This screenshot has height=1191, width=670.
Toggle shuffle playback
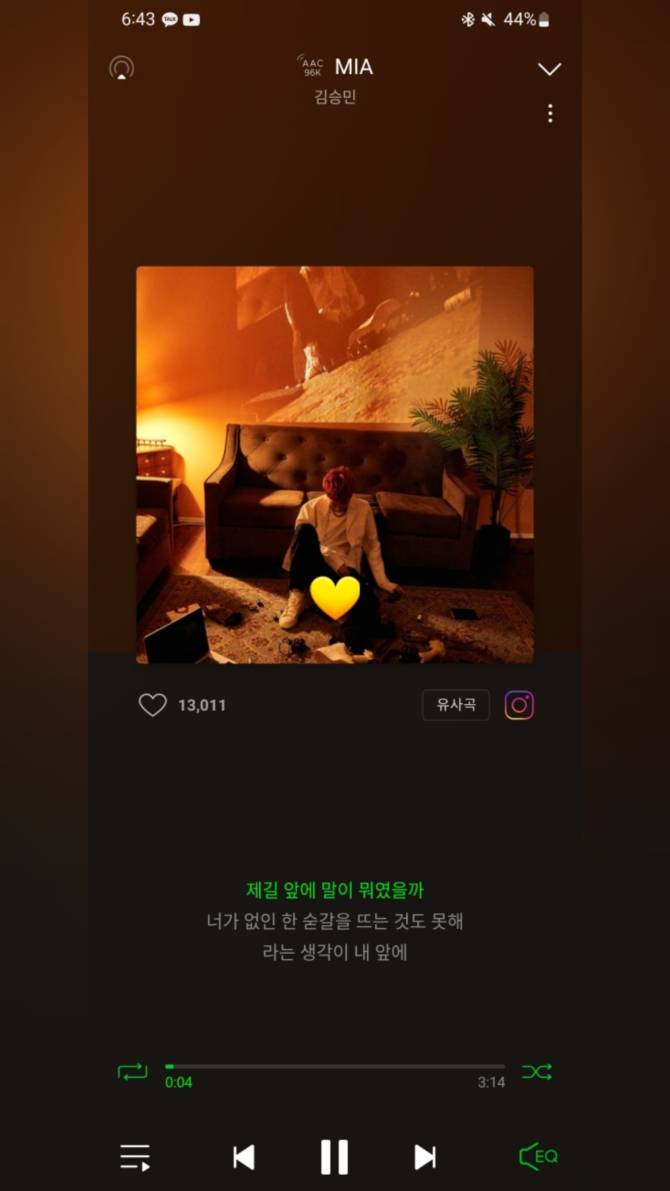[537, 1072]
